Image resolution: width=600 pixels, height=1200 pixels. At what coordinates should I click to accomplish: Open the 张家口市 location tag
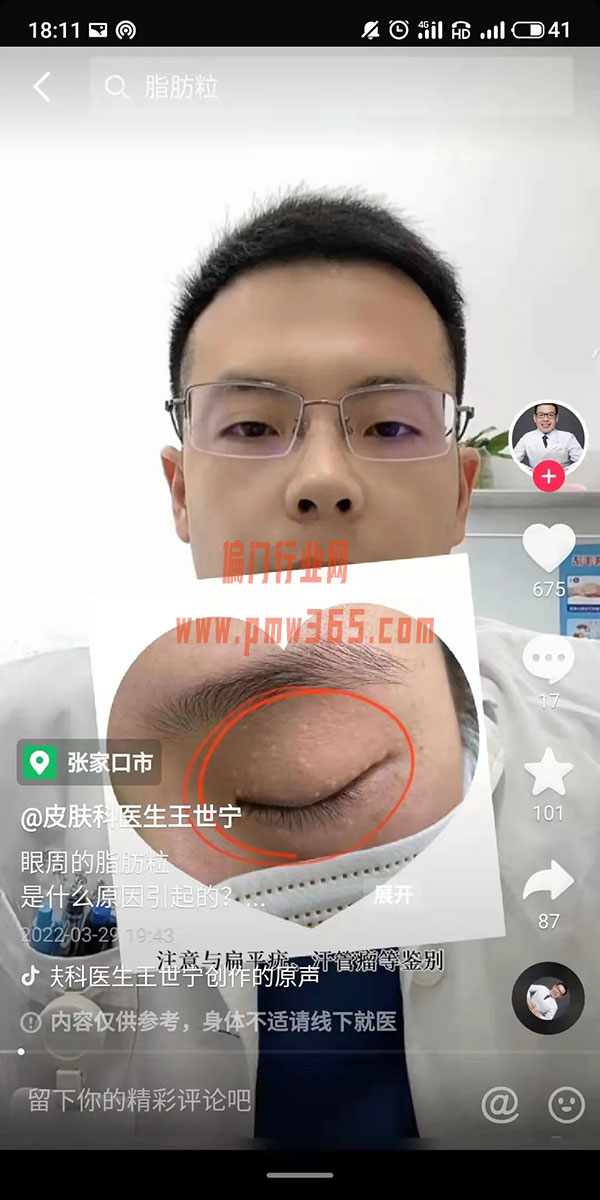click(x=90, y=764)
